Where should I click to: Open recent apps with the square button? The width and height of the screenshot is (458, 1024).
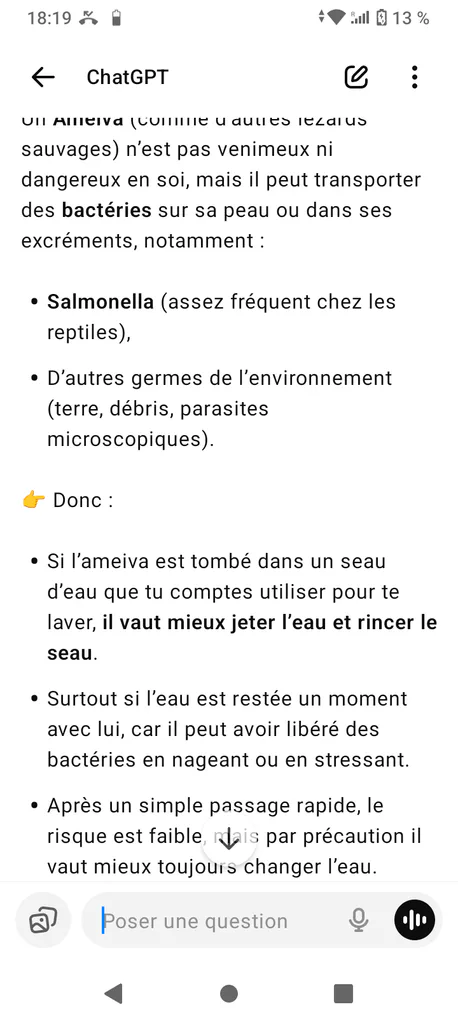coord(343,993)
